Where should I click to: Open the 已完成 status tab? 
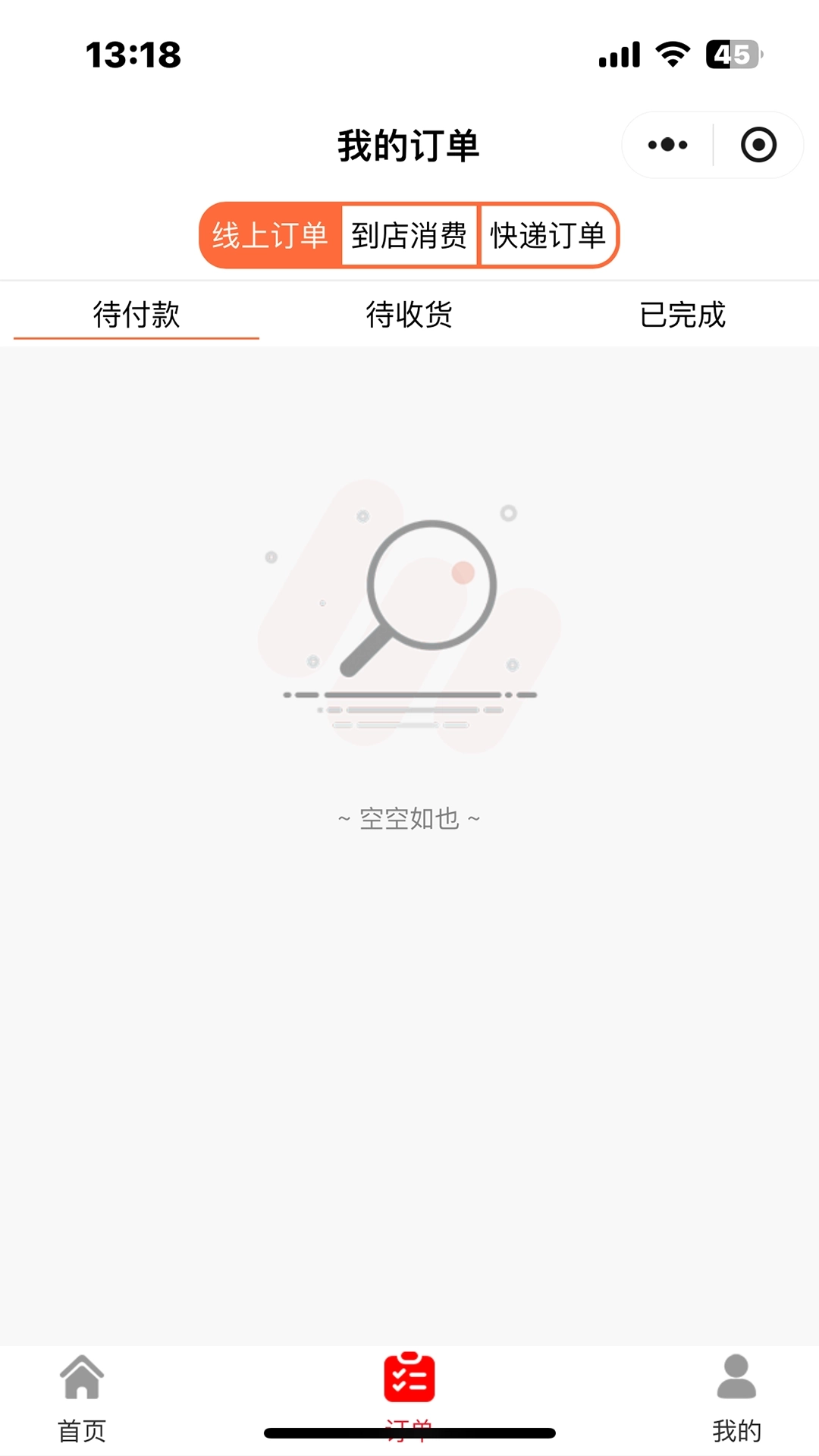(682, 315)
